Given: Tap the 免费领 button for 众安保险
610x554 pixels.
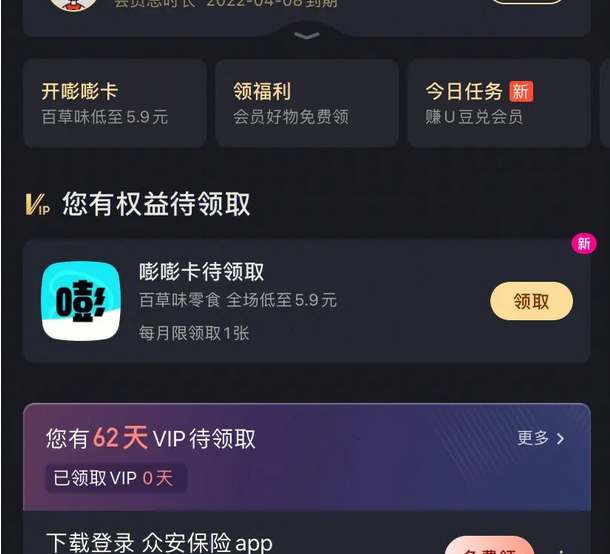Looking at the screenshot, I should tap(490, 546).
